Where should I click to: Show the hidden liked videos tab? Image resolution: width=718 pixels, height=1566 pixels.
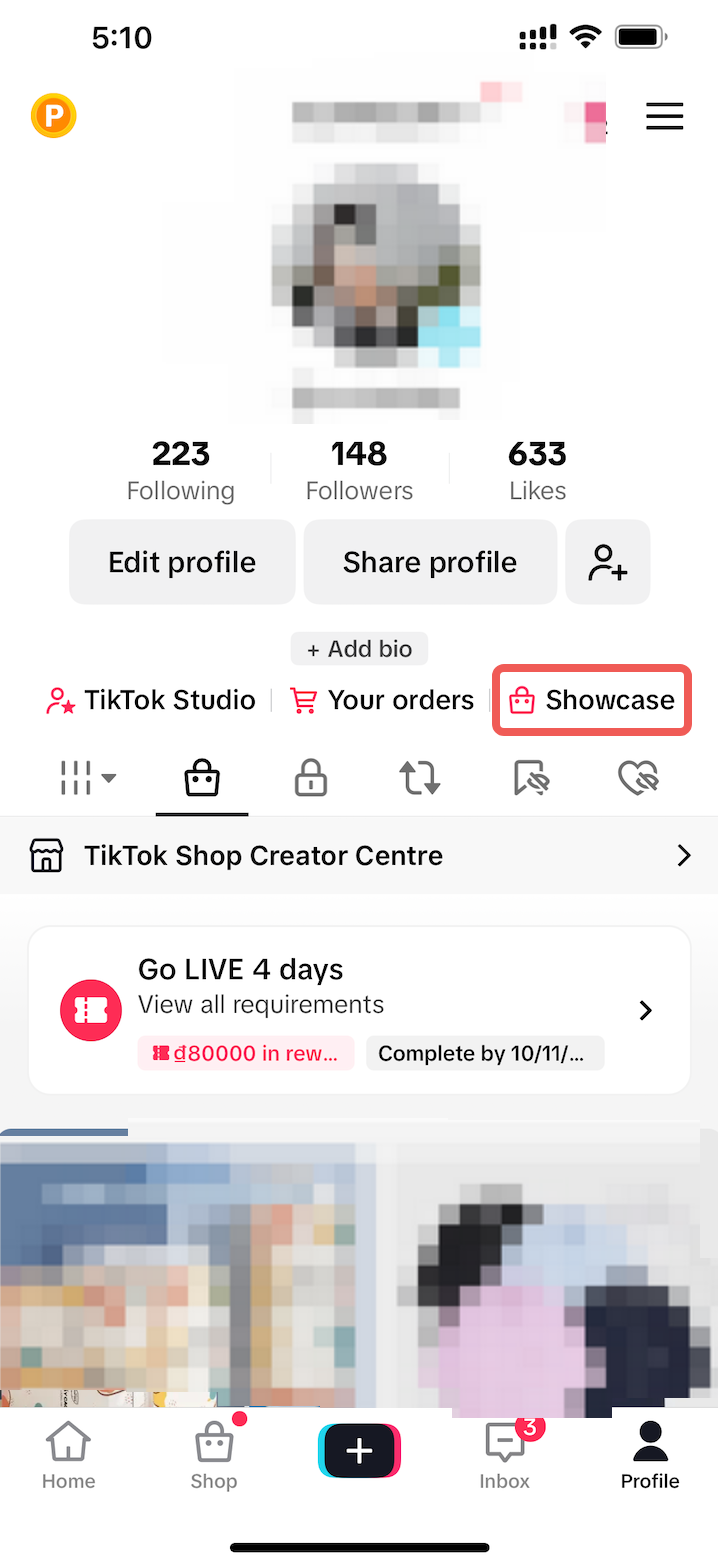(x=637, y=778)
